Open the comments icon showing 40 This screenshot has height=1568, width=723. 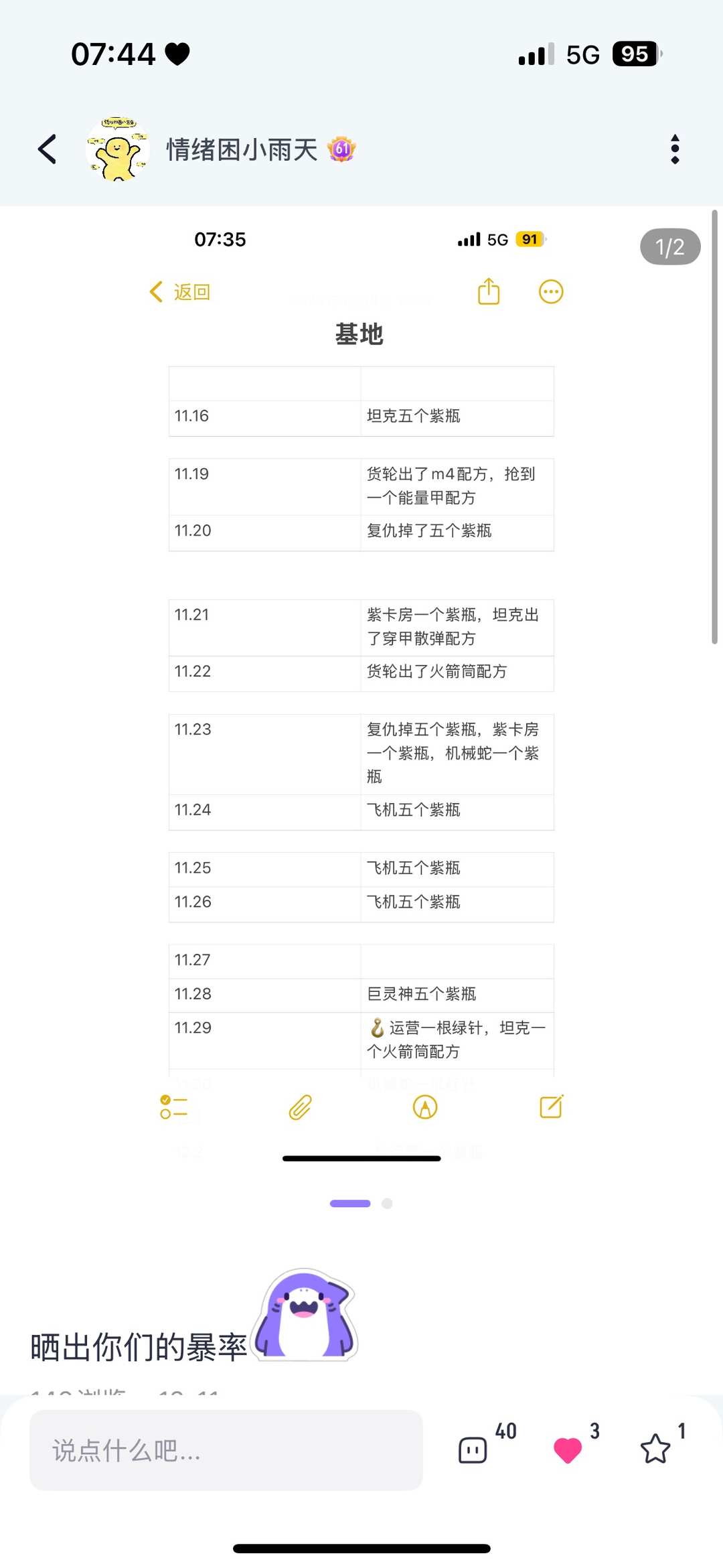pos(472,1450)
